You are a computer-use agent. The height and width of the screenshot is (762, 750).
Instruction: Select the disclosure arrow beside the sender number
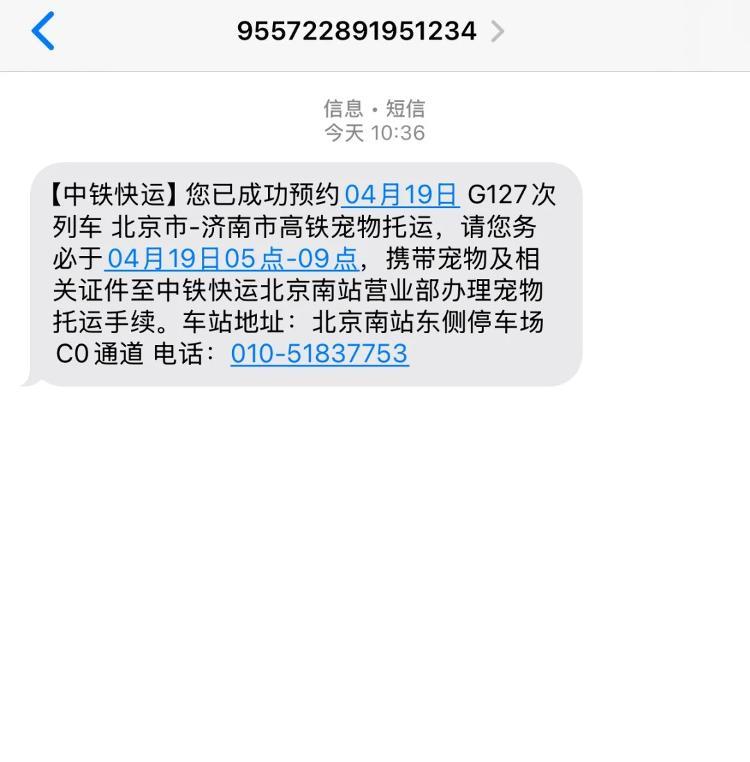[x=497, y=31]
